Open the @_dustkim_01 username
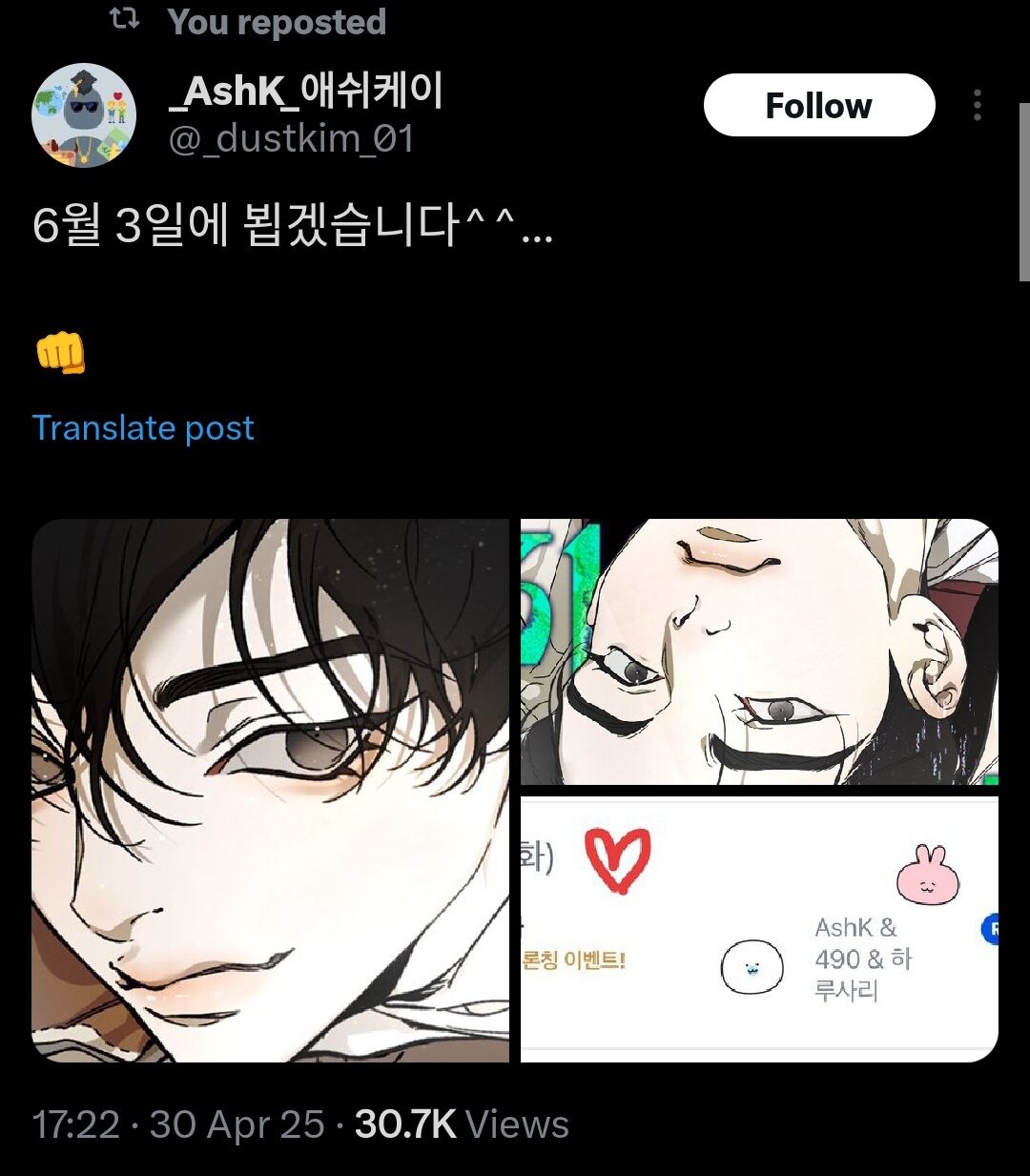This screenshot has width=1030, height=1176. tap(291, 139)
